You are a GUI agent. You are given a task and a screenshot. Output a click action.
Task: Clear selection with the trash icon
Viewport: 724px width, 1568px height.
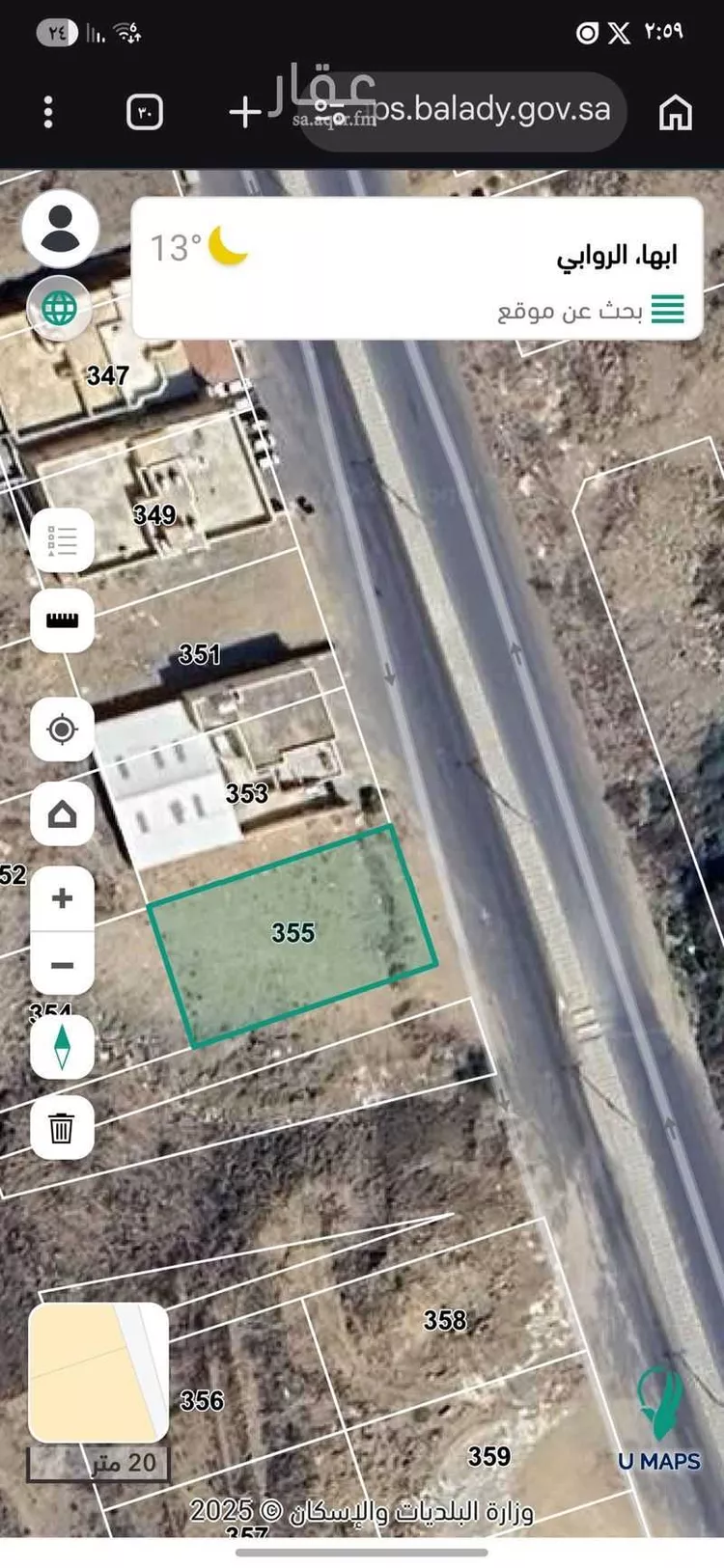pos(63,1127)
